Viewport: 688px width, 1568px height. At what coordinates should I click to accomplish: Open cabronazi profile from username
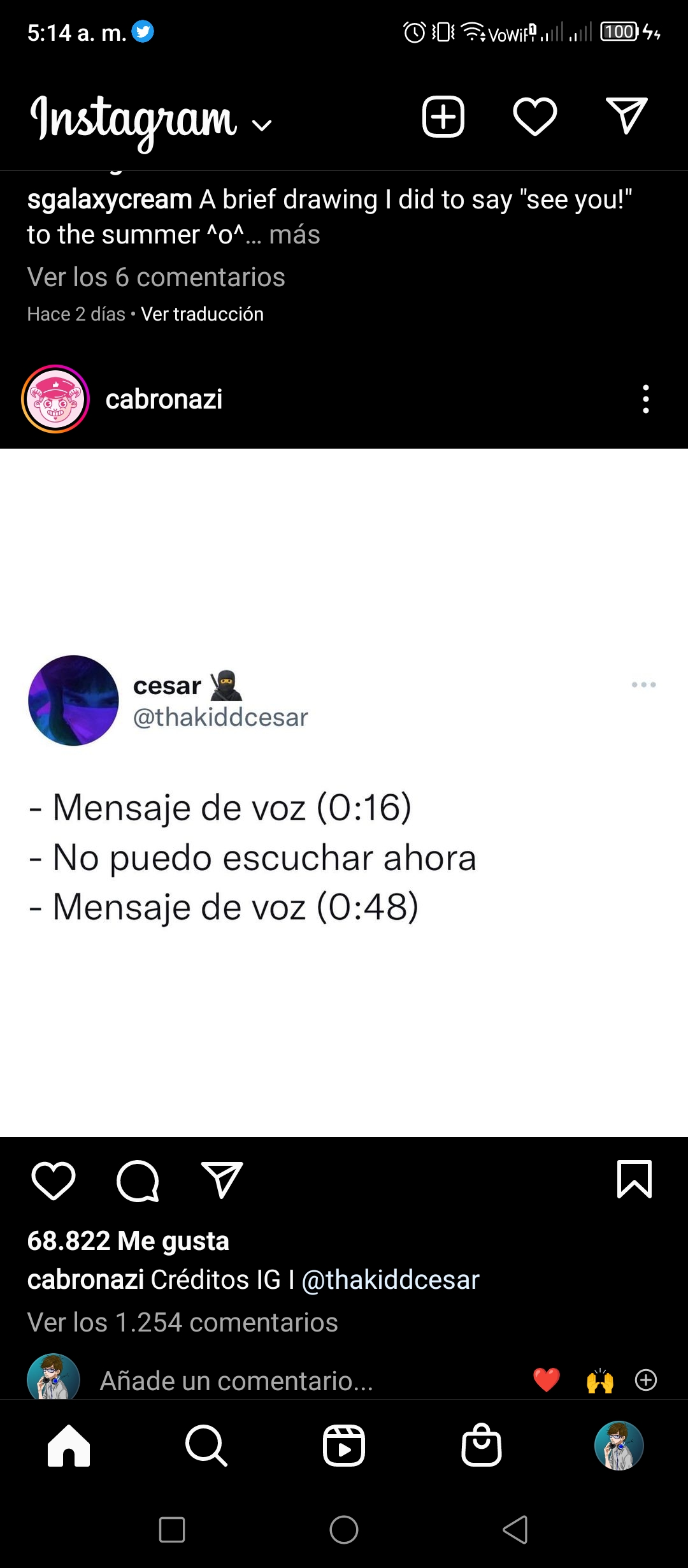(164, 400)
